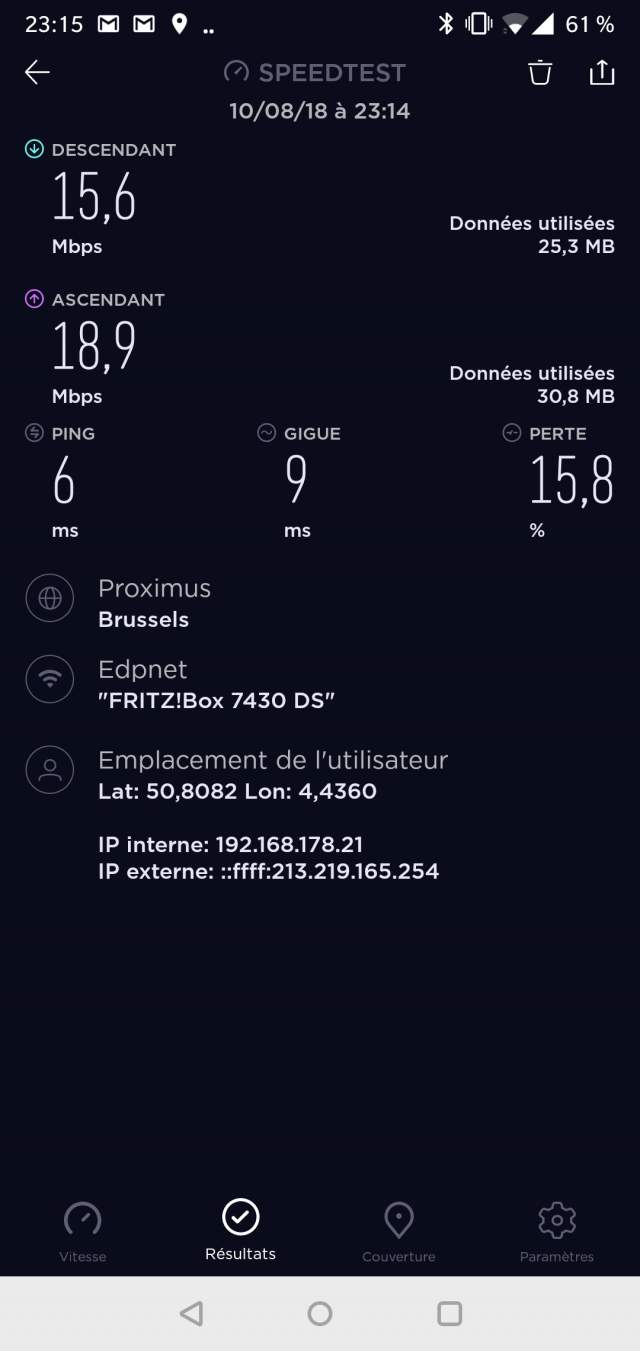The width and height of the screenshot is (640, 1351).
Task: Tap the system back button
Action: coord(191,1313)
